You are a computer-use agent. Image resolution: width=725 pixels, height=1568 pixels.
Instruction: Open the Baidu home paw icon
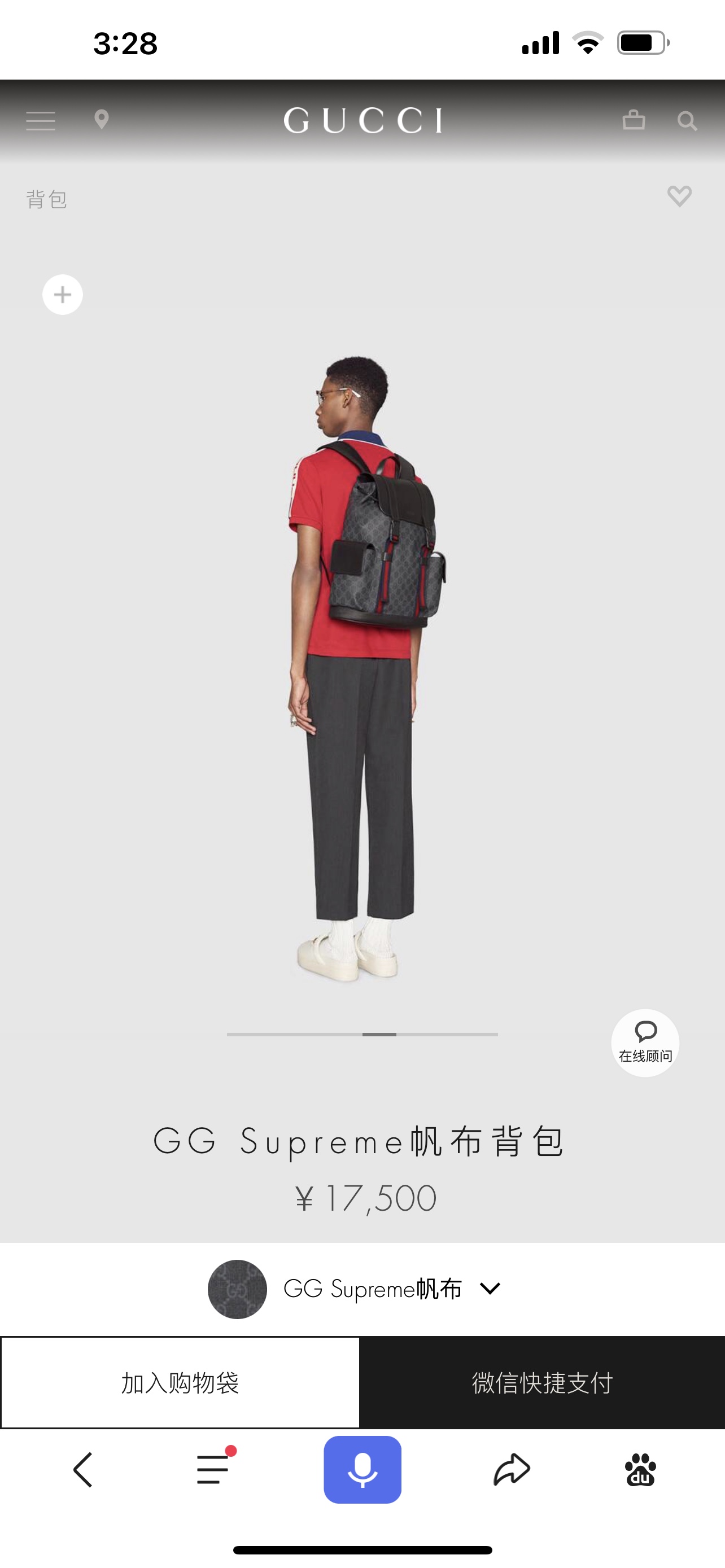pyautogui.click(x=640, y=1469)
